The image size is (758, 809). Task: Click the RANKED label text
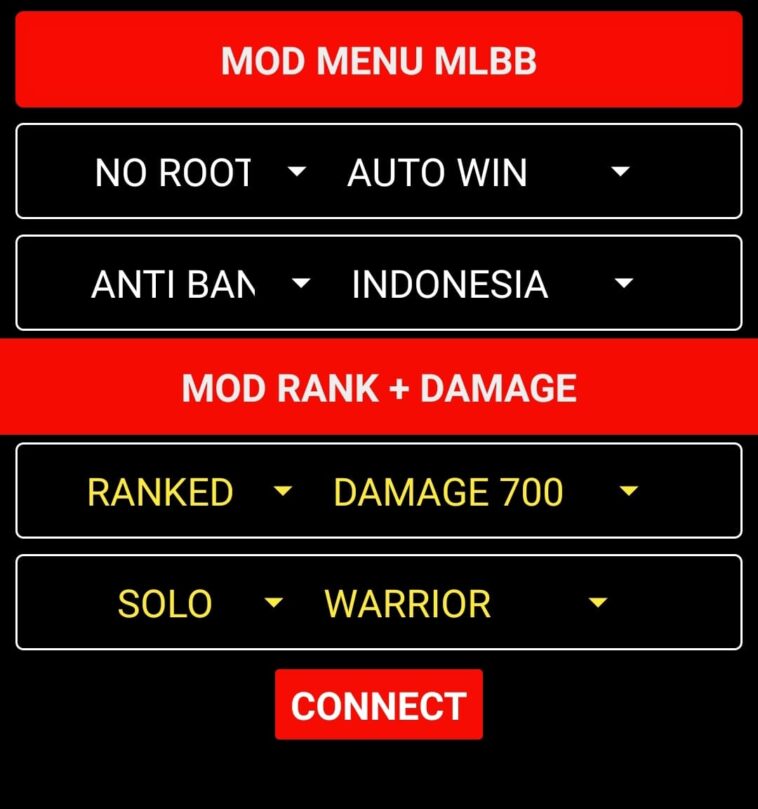click(x=160, y=491)
